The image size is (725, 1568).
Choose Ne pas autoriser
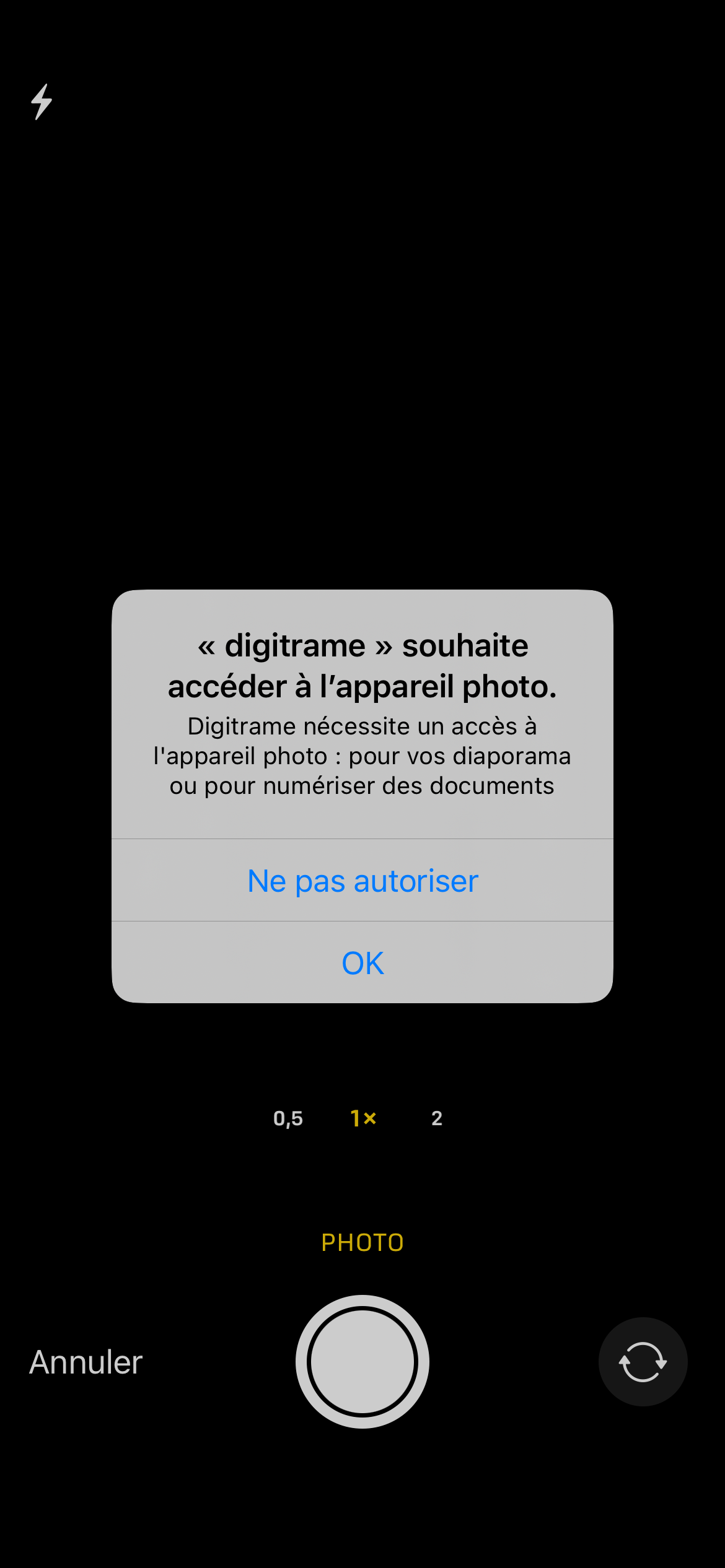coord(362,881)
